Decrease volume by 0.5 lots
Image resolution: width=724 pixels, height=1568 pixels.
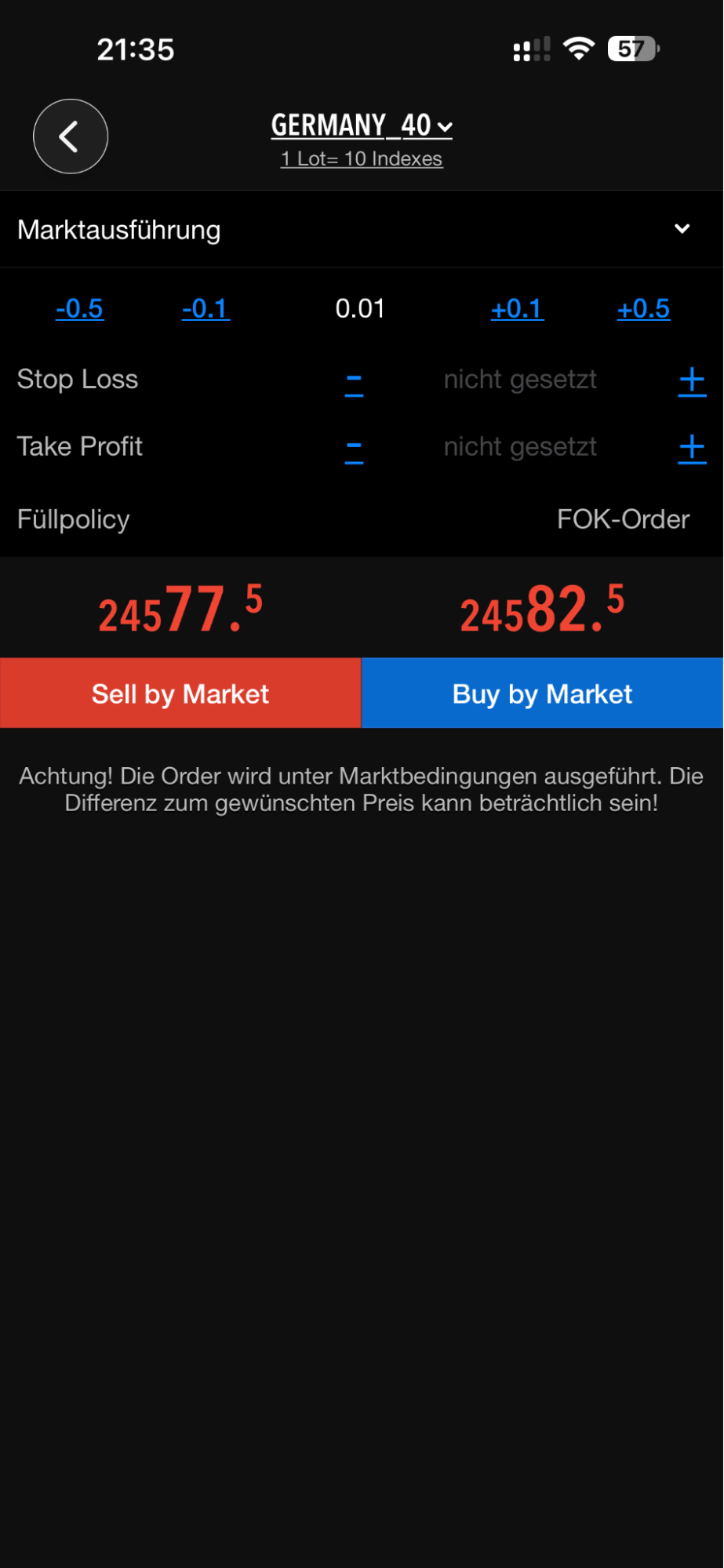pyautogui.click(x=79, y=309)
